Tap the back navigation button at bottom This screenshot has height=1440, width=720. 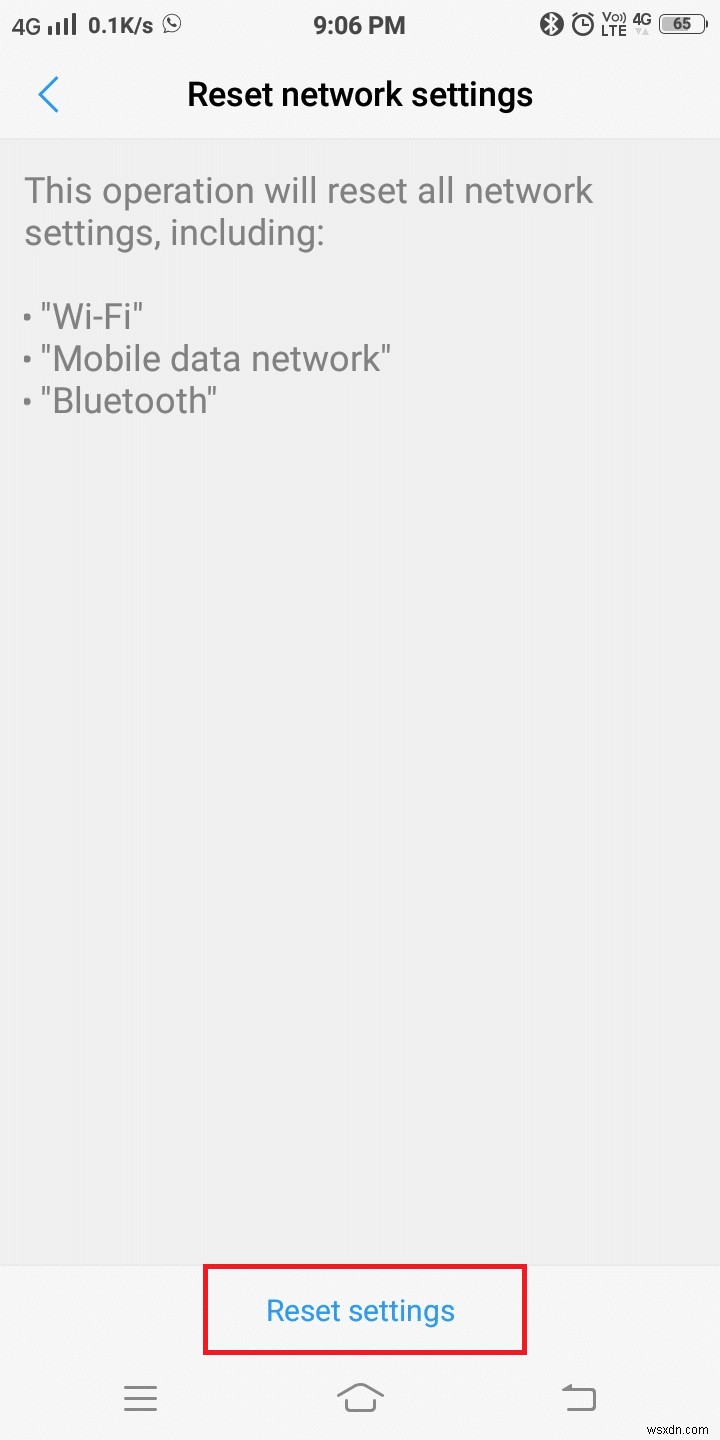pyautogui.click(x=579, y=1397)
